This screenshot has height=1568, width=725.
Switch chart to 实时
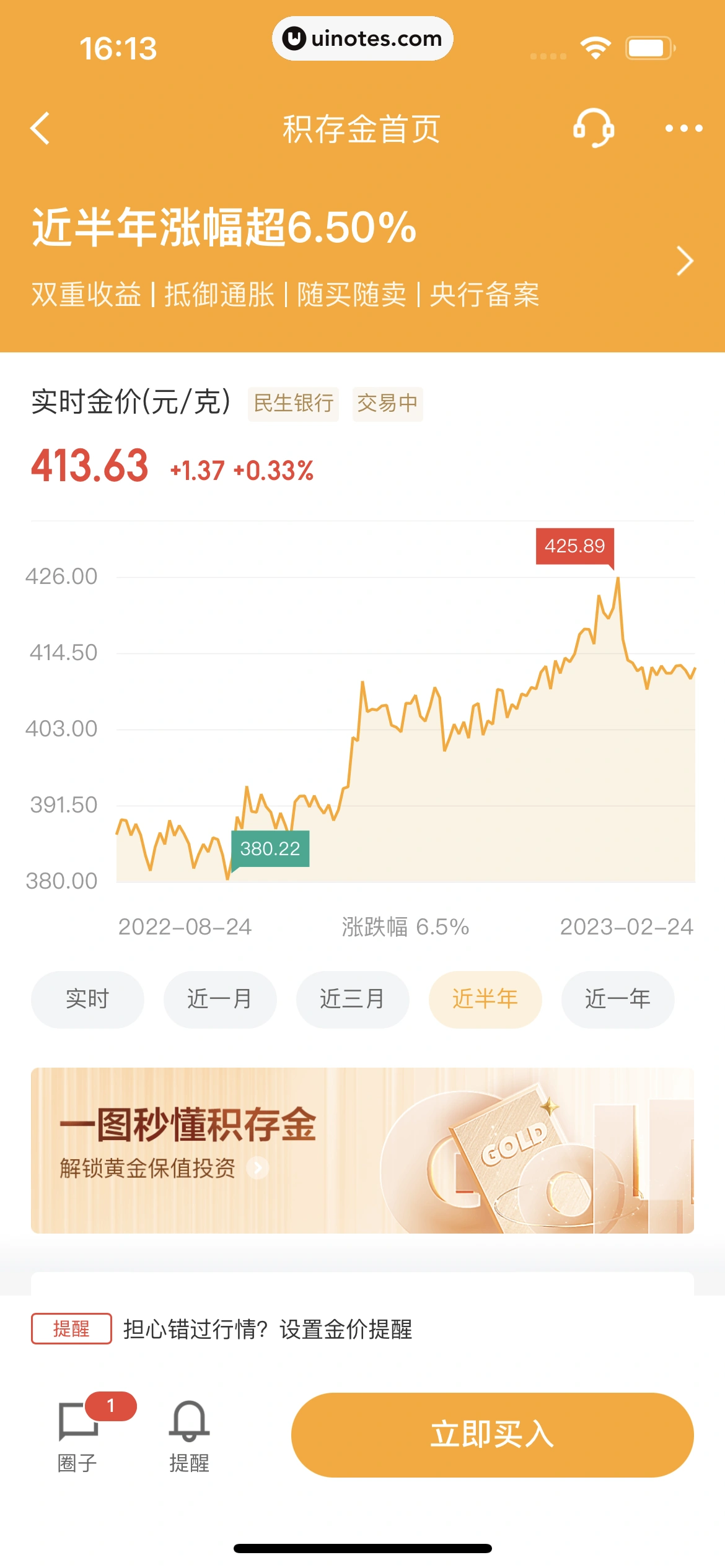[x=87, y=999]
